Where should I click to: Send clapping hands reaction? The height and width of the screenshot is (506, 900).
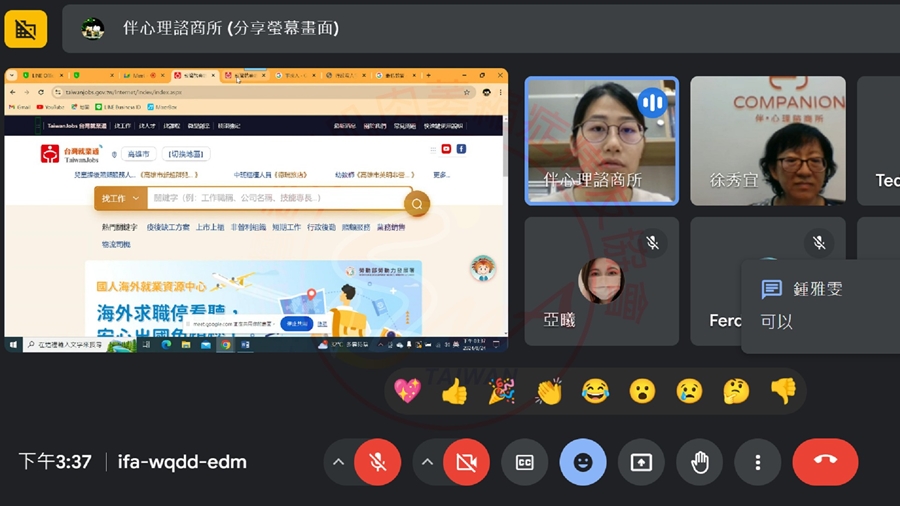(548, 391)
